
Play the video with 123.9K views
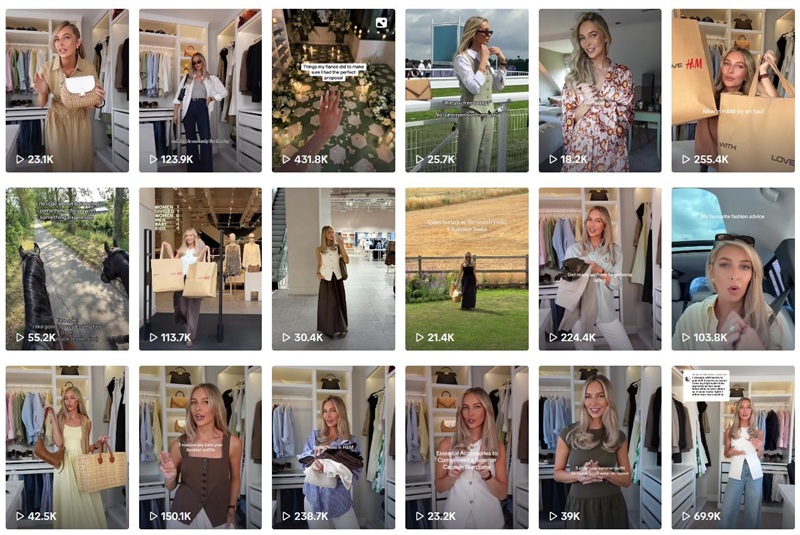click(200, 90)
